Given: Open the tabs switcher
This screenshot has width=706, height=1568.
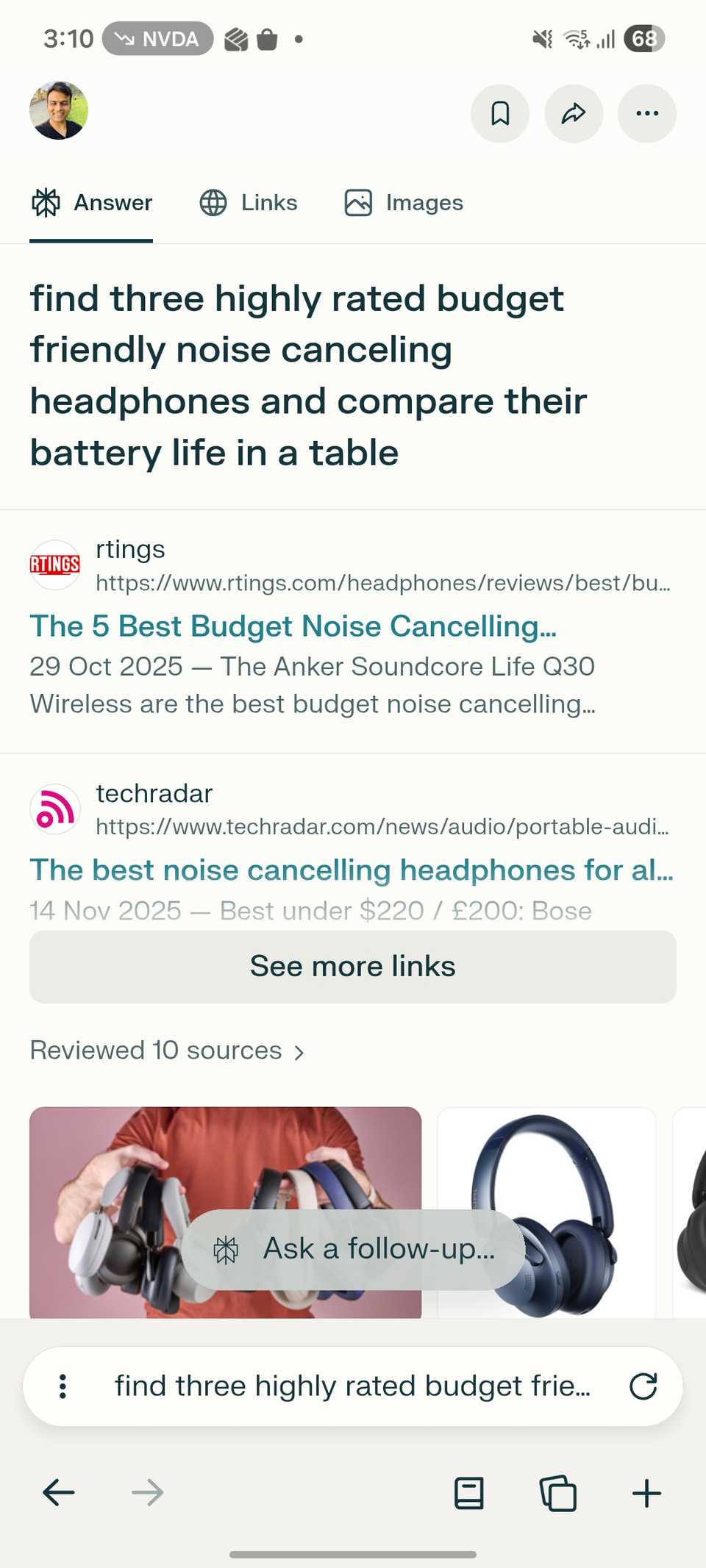Looking at the screenshot, I should tap(558, 1493).
